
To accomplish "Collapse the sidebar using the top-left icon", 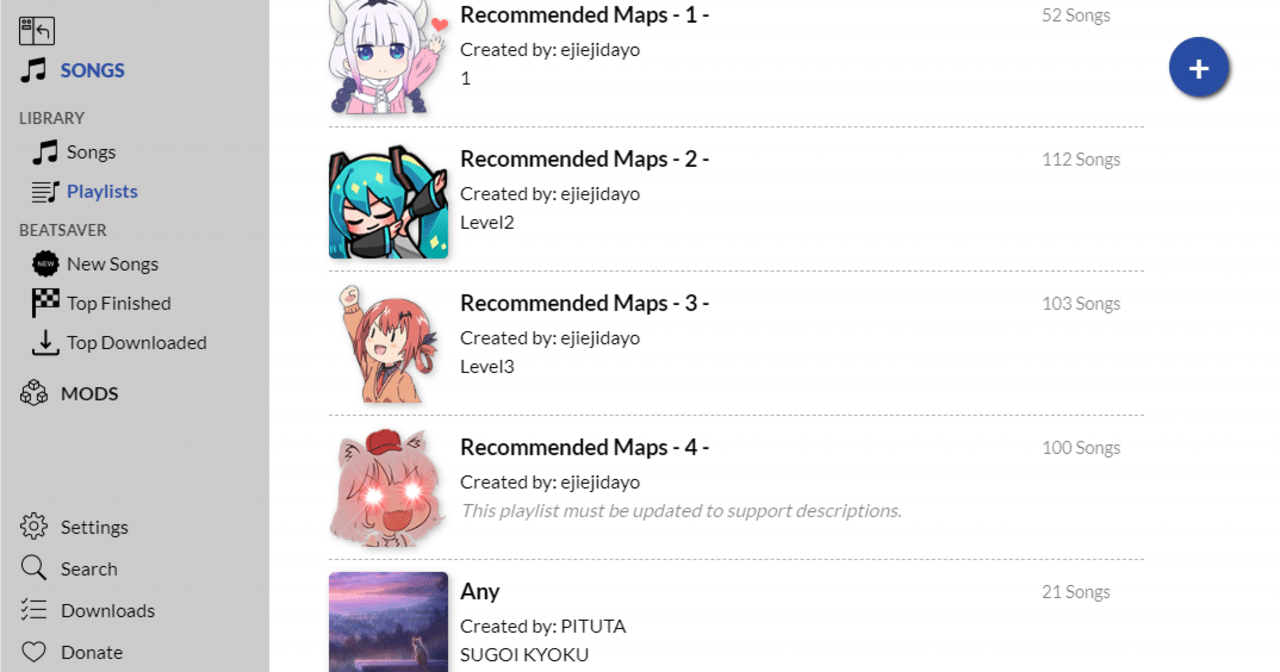I will [x=36, y=30].
